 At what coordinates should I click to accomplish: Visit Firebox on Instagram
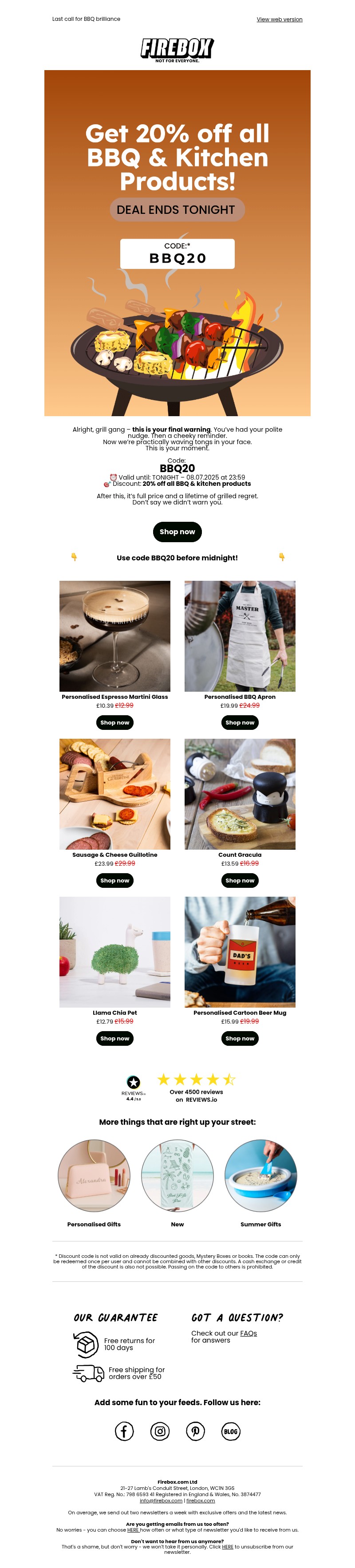coord(160,1431)
